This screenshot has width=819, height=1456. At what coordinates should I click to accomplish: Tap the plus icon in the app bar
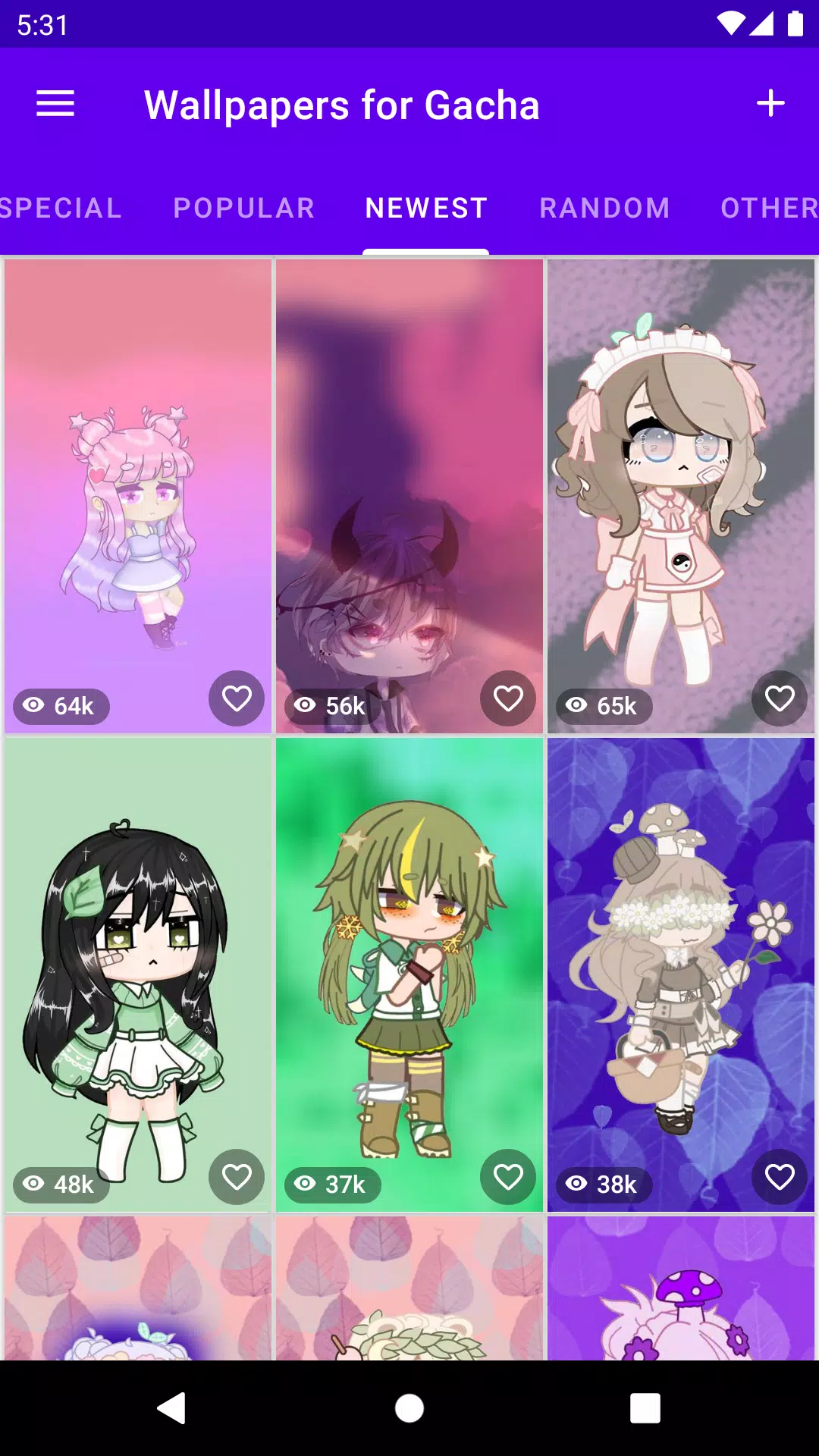coord(770,103)
